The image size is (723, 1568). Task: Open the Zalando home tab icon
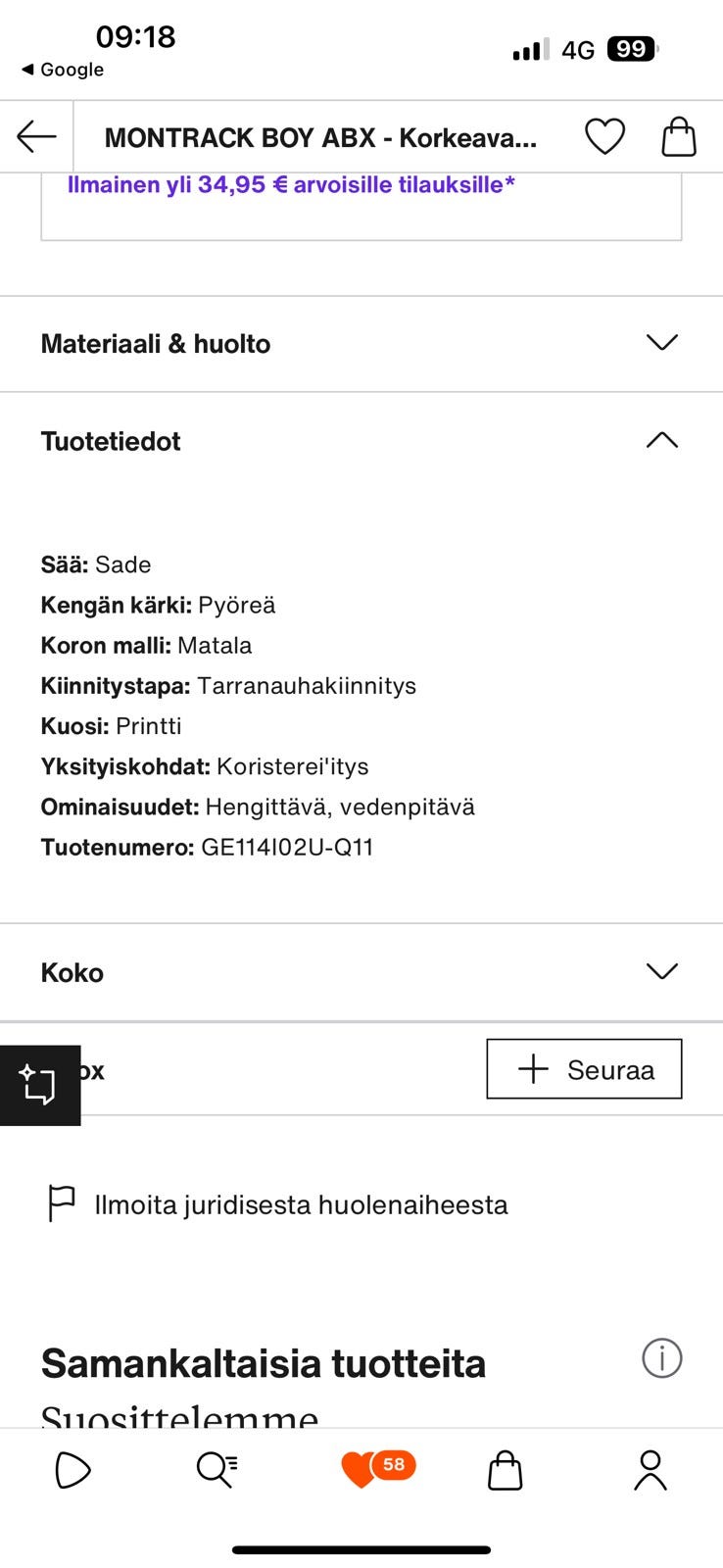72,1470
